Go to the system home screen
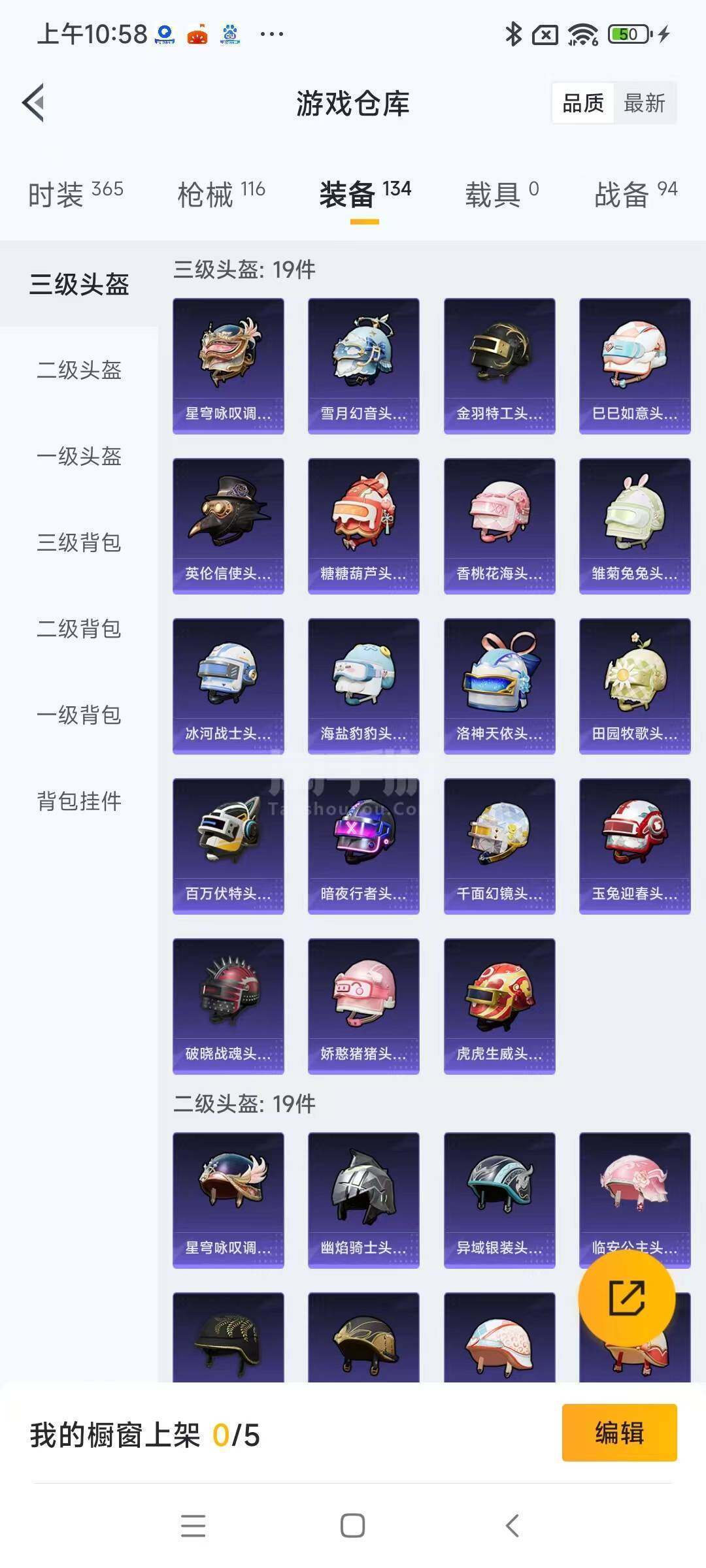706x1568 pixels. tap(353, 1526)
